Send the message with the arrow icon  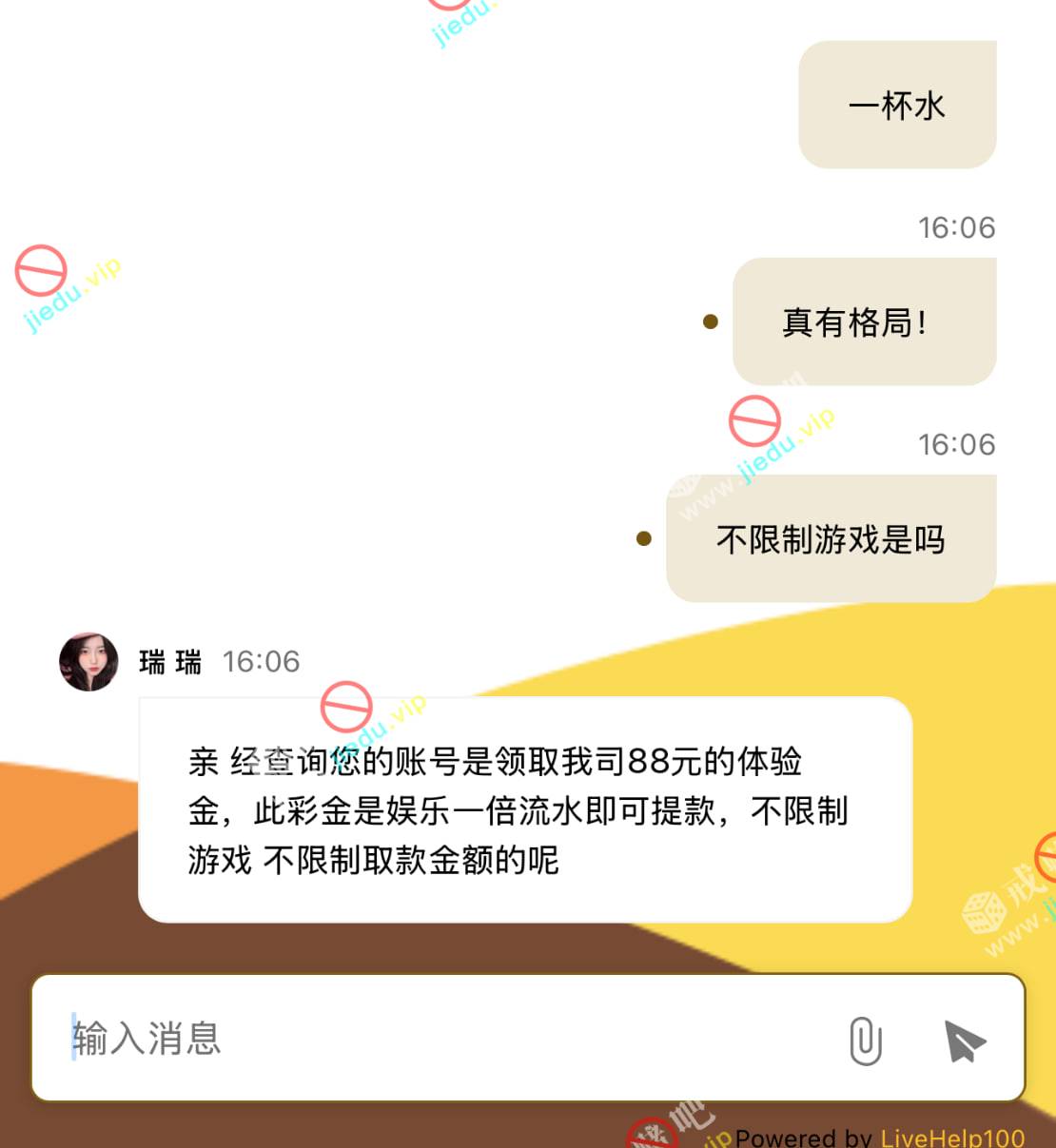pyautogui.click(x=964, y=1041)
